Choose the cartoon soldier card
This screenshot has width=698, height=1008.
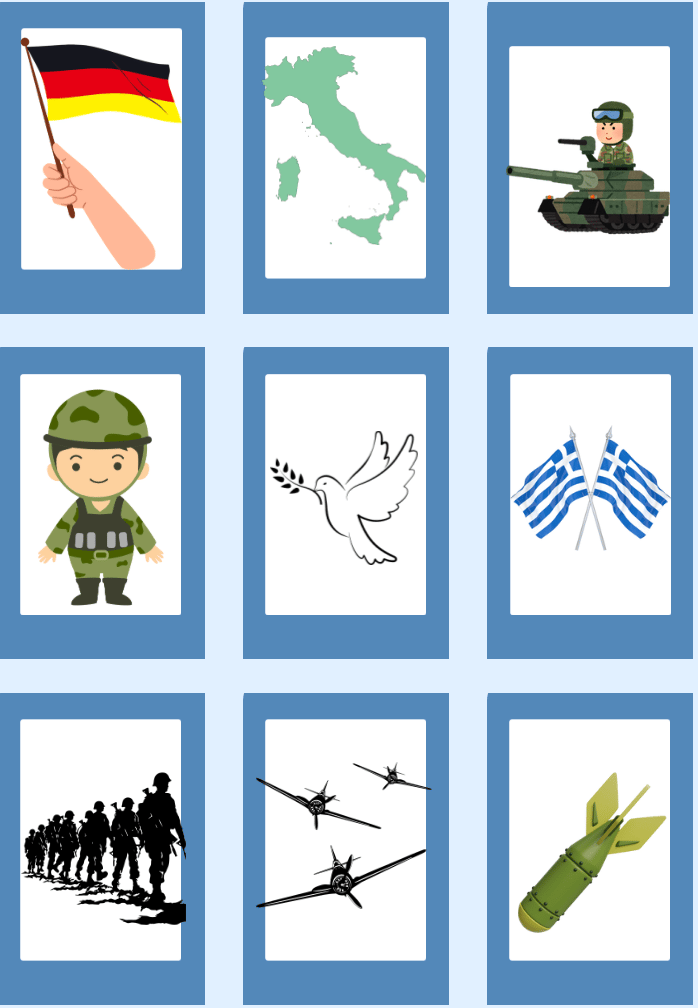pyautogui.click(x=101, y=495)
